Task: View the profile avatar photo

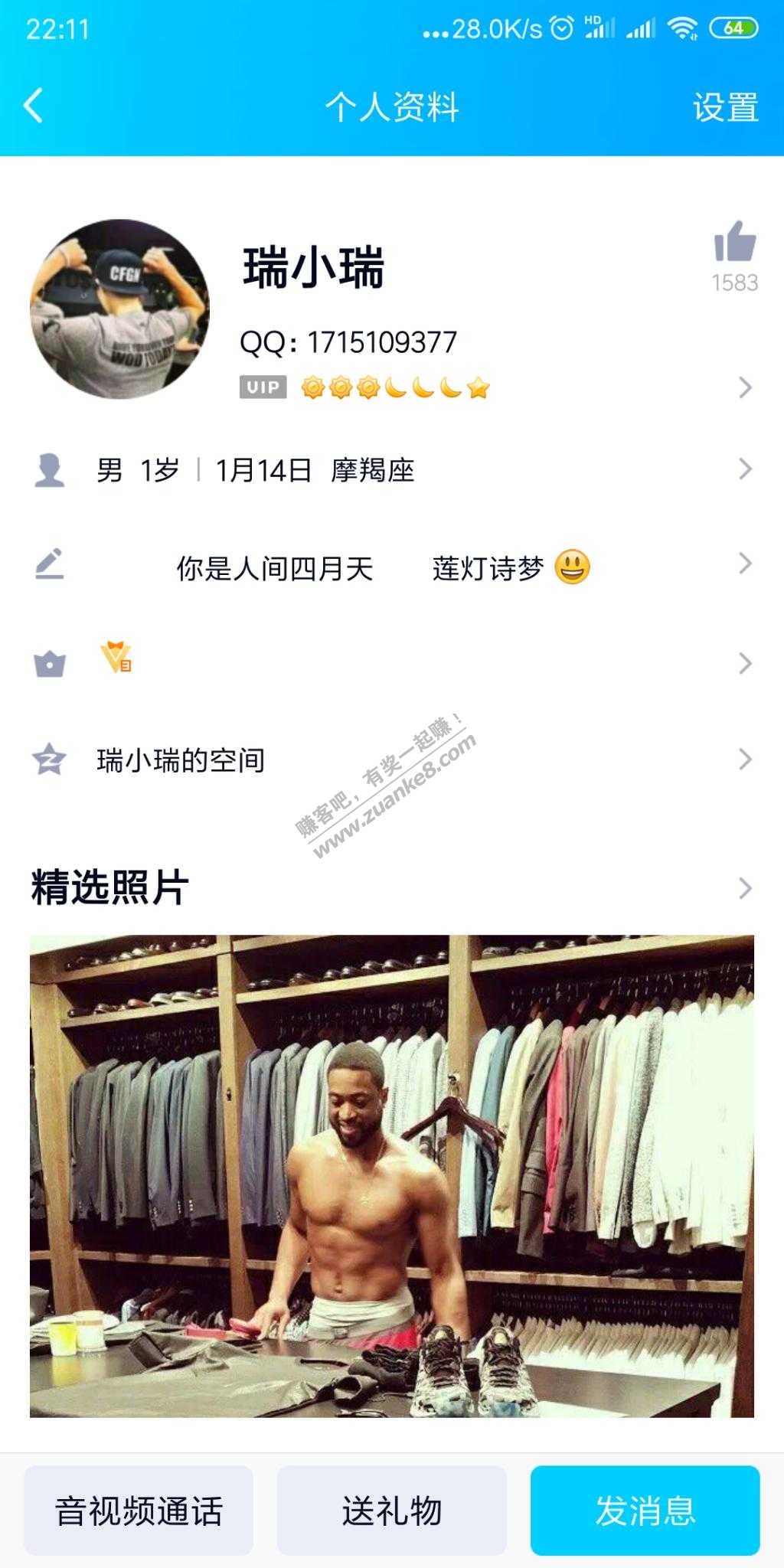Action: [x=119, y=309]
